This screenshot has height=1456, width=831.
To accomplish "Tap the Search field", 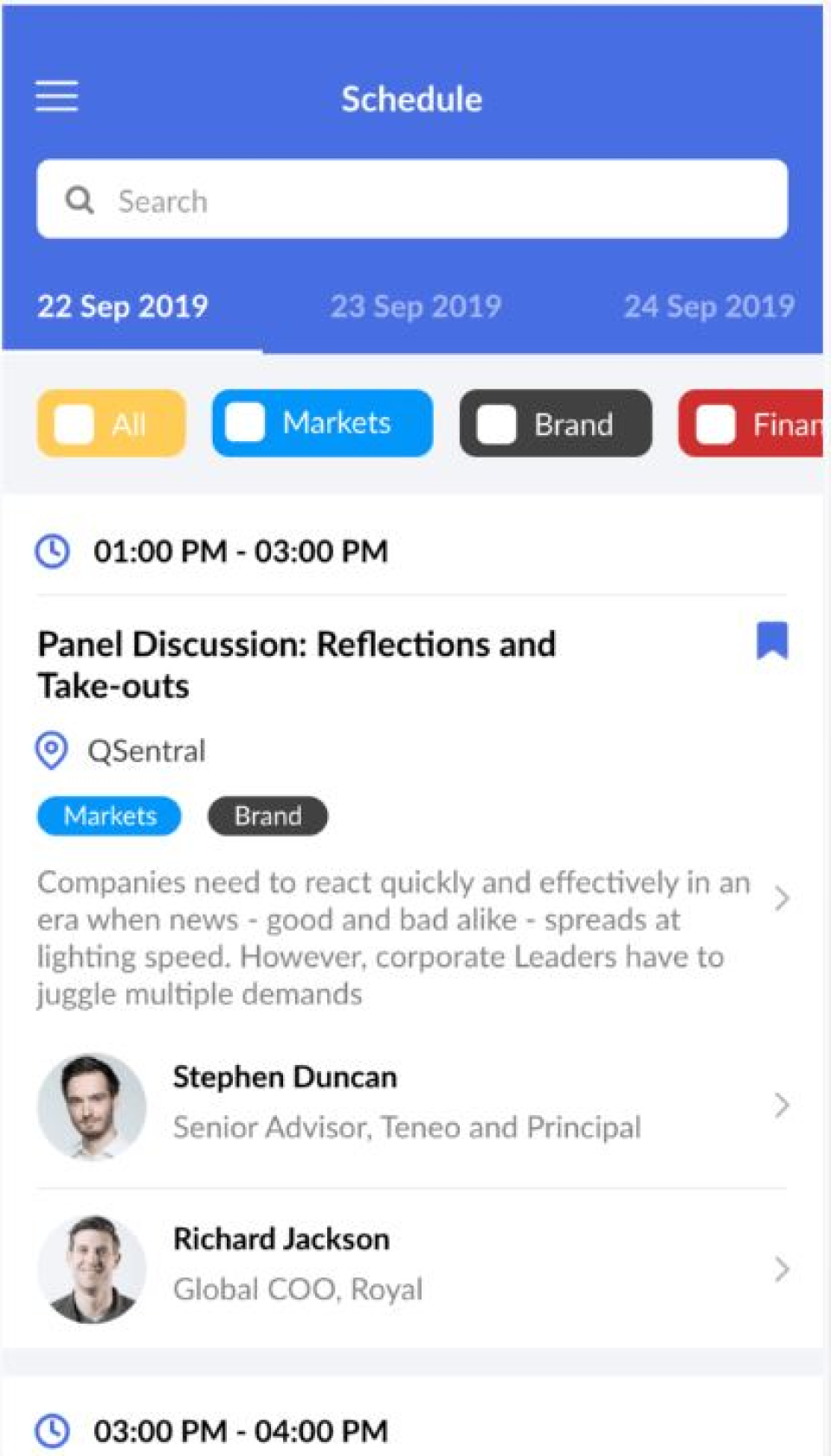I will pos(412,200).
